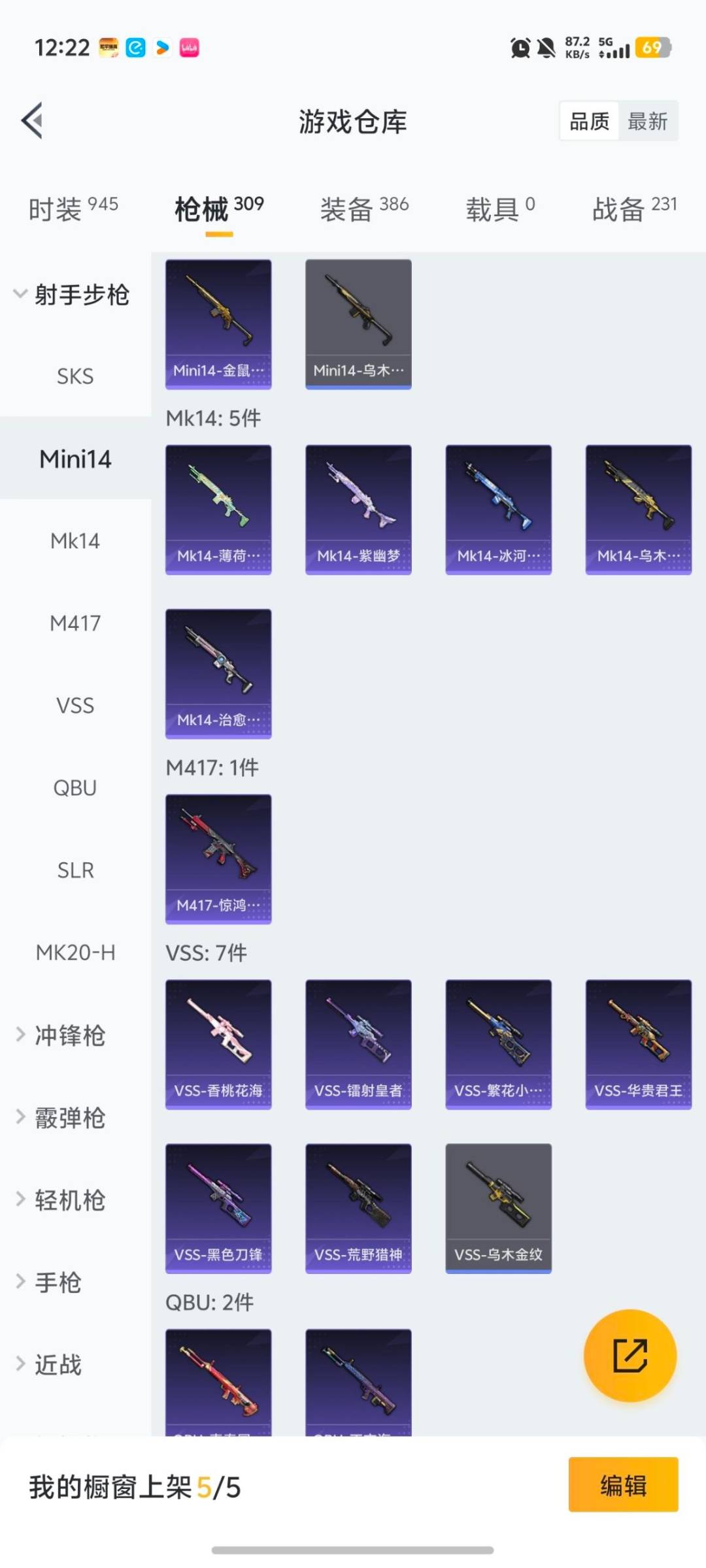
Task: Select the VSS-香桃花海 weapon thumbnail
Action: coord(218,1044)
